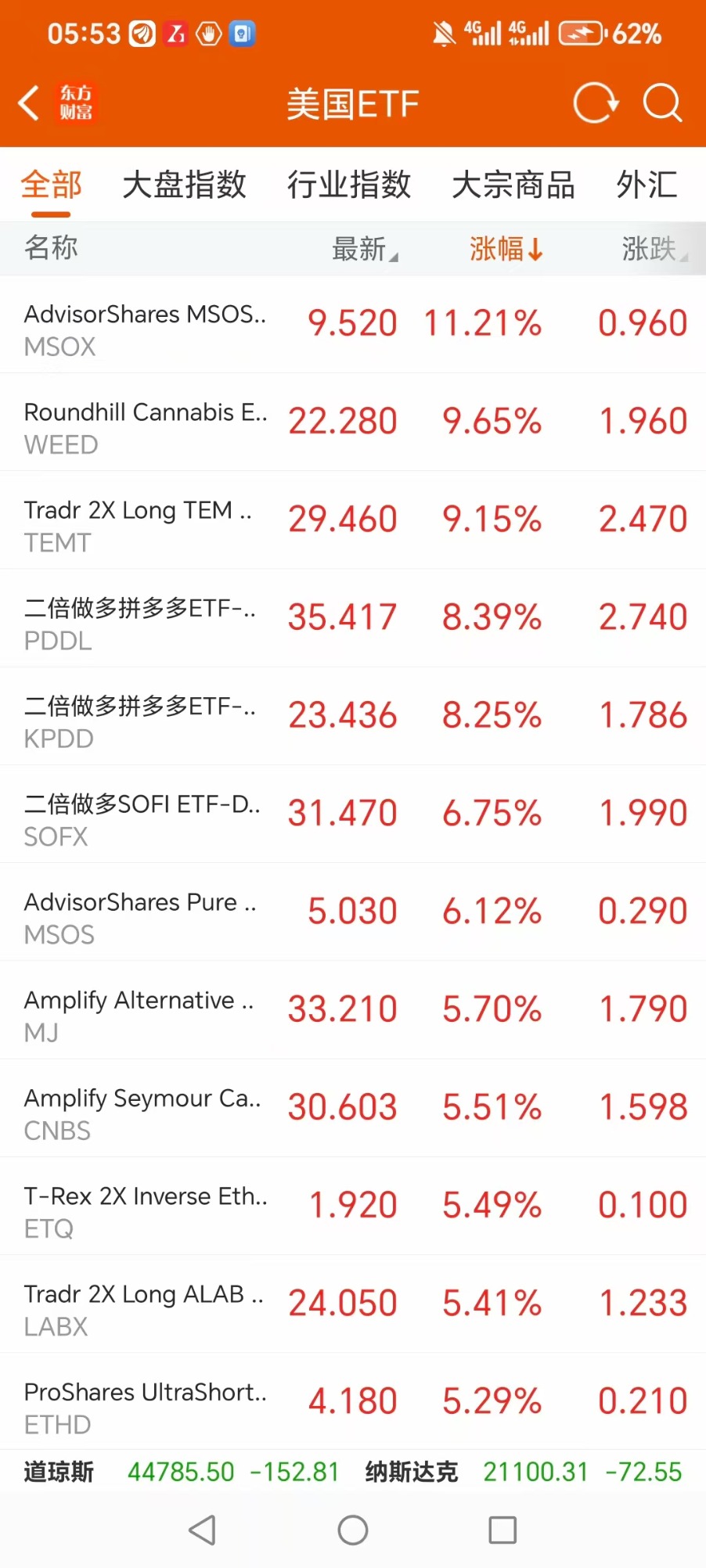This screenshot has height=1568, width=706.
Task: Open the PDDL ETF details
Action: pos(353,618)
